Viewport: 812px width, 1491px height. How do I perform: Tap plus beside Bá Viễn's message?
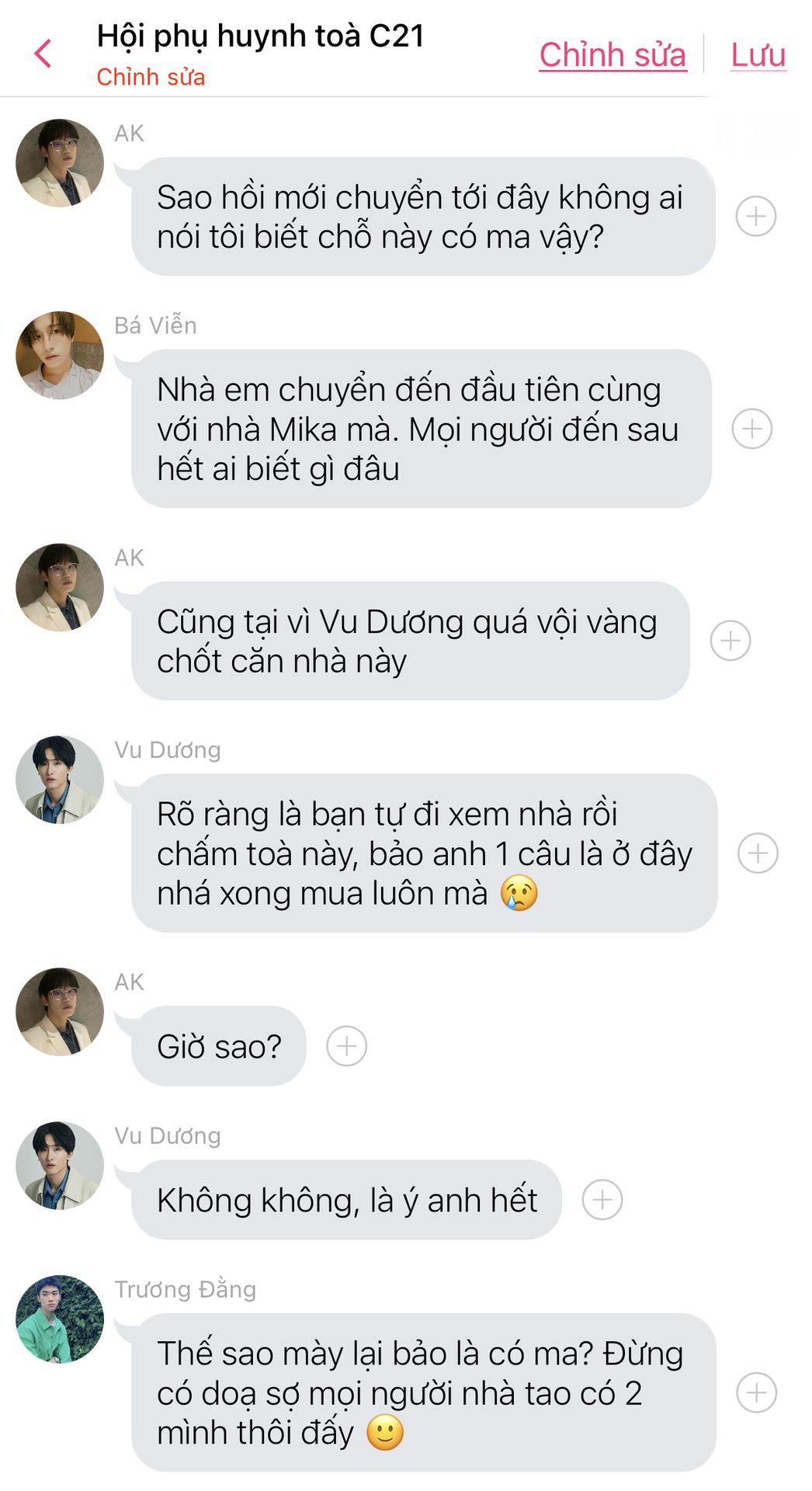click(x=751, y=429)
